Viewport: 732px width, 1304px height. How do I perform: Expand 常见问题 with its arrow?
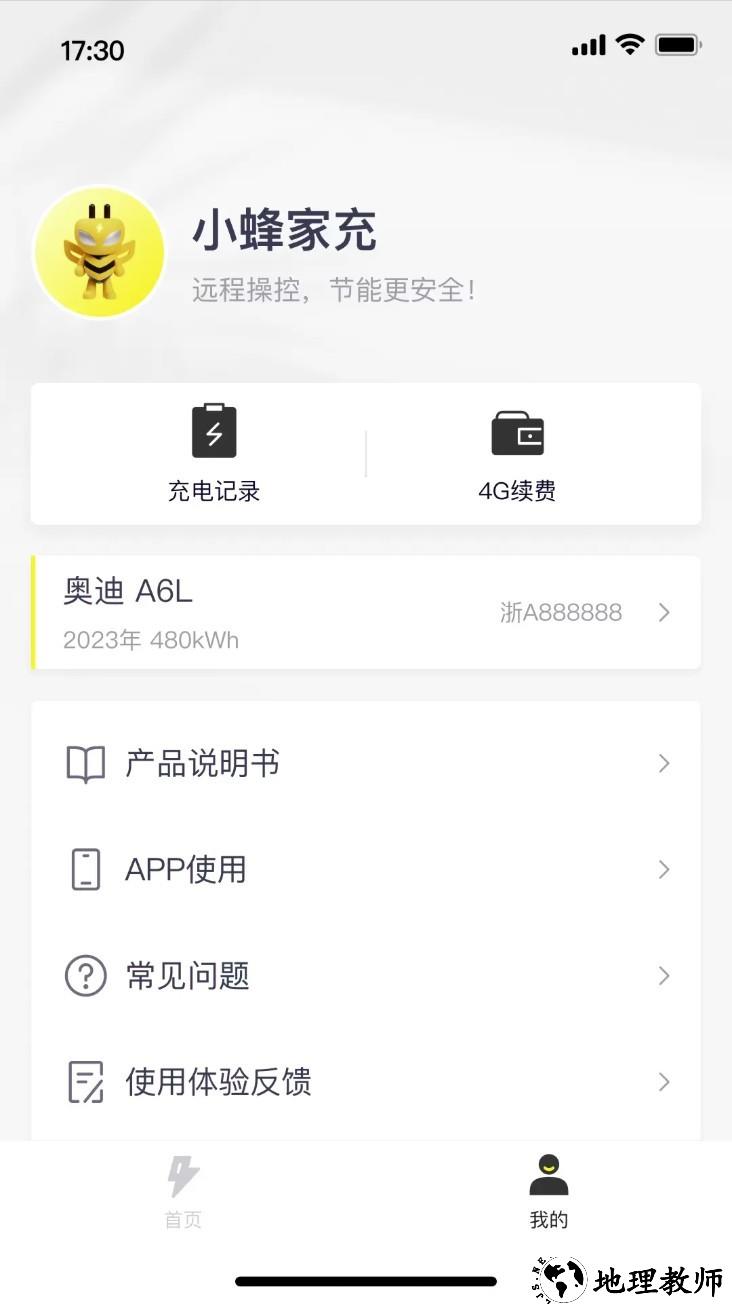[663, 976]
